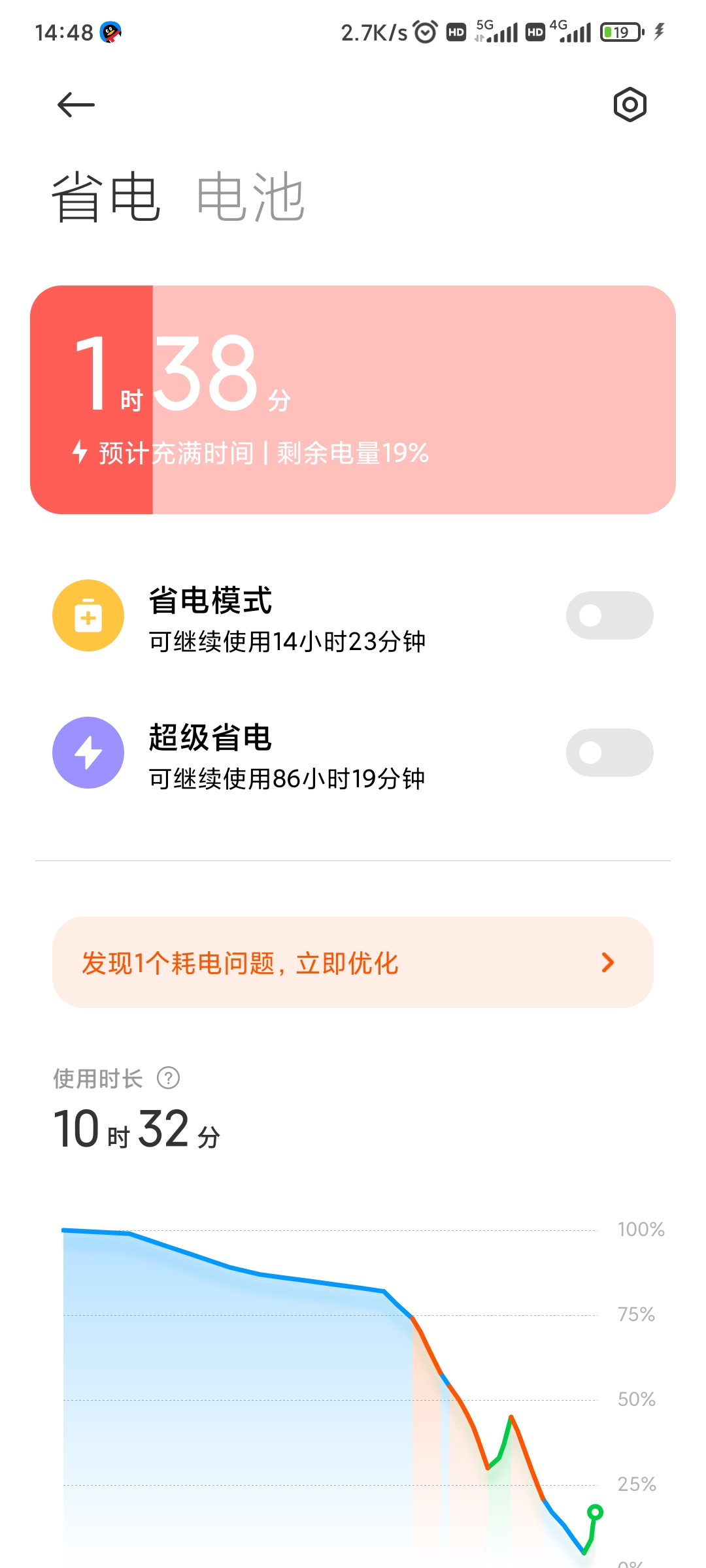706x1568 pixels.
Task: Turn on the 超级省电 switch
Action: point(609,753)
